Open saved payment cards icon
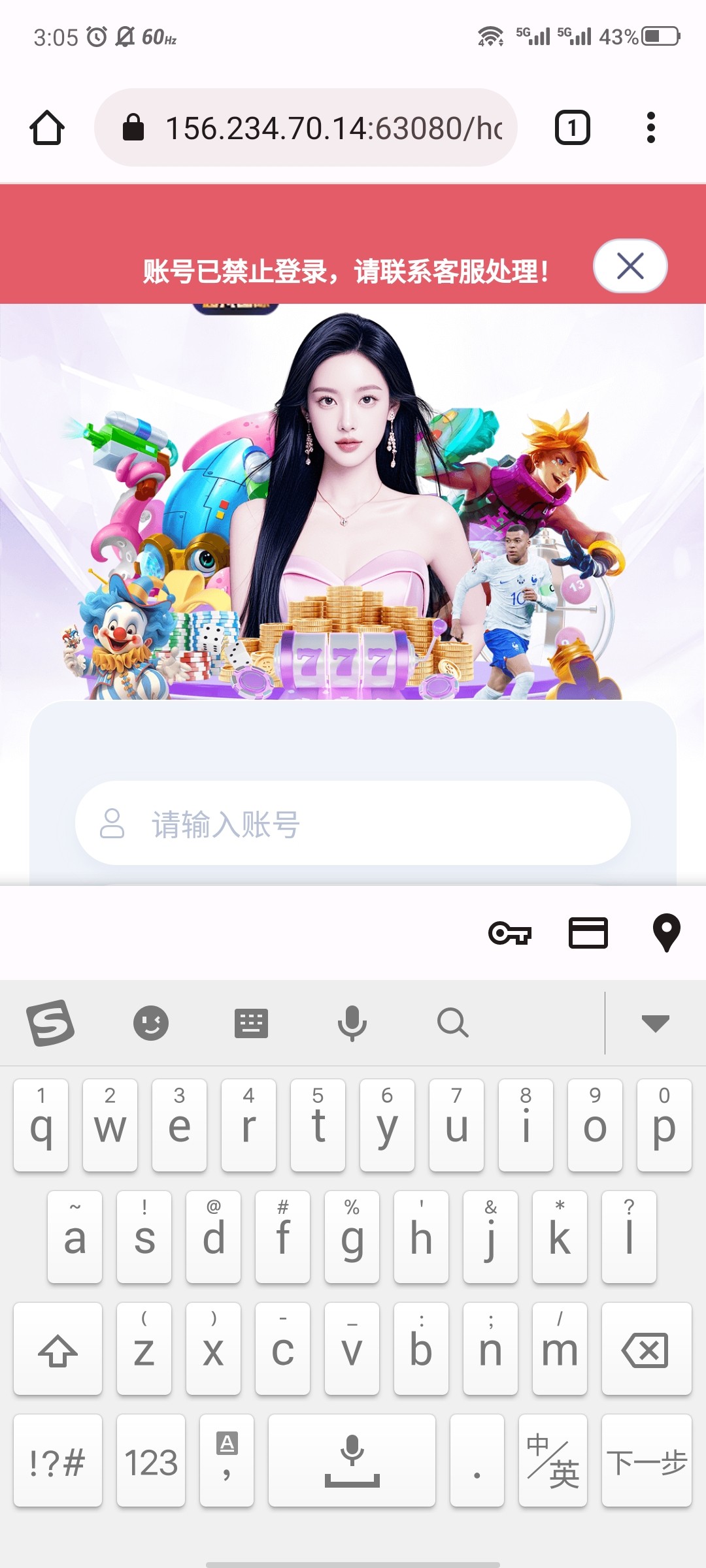Viewport: 706px width, 1568px height. [588, 933]
